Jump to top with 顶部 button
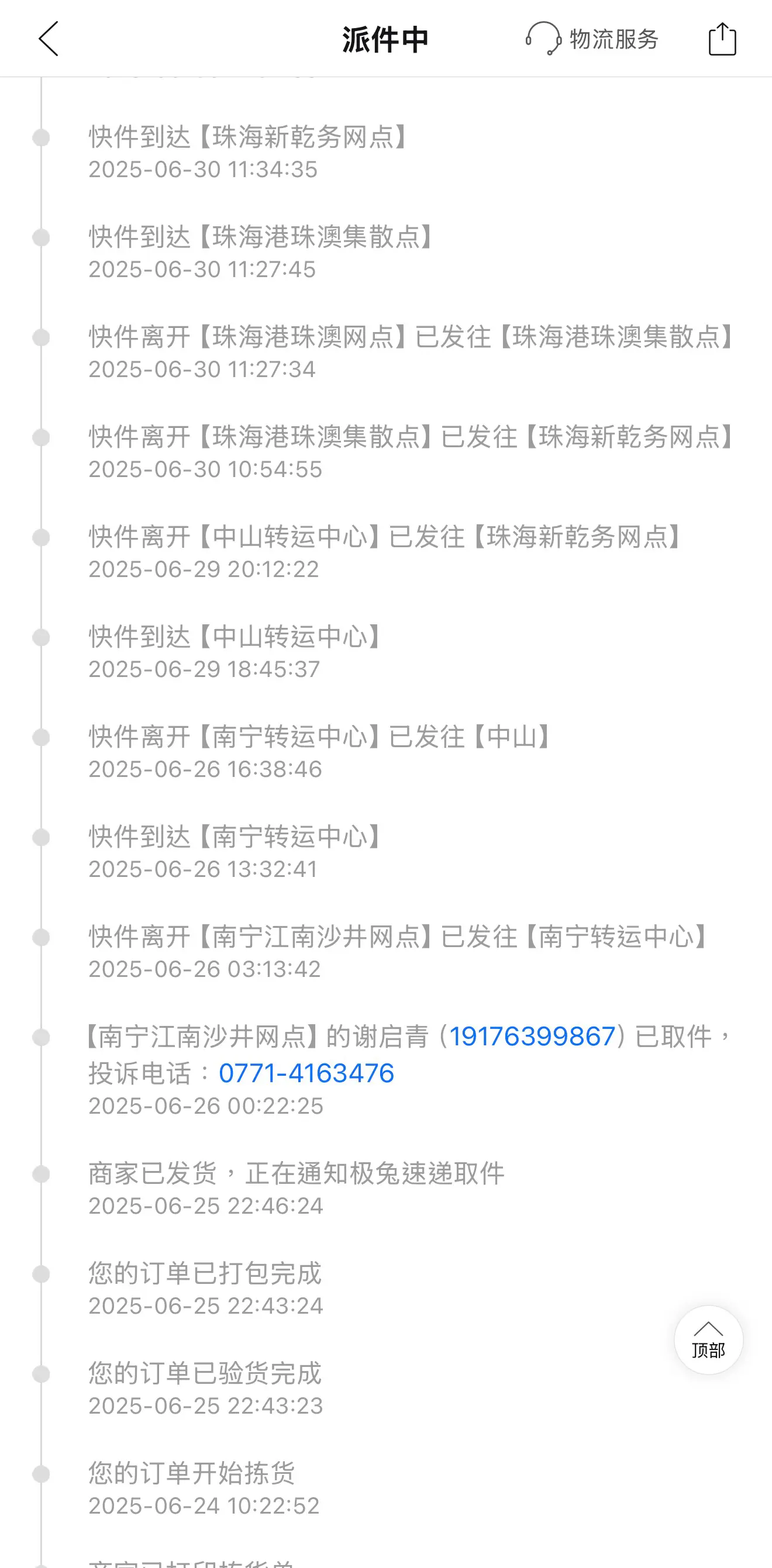This screenshot has width=772, height=1568. point(708,1340)
